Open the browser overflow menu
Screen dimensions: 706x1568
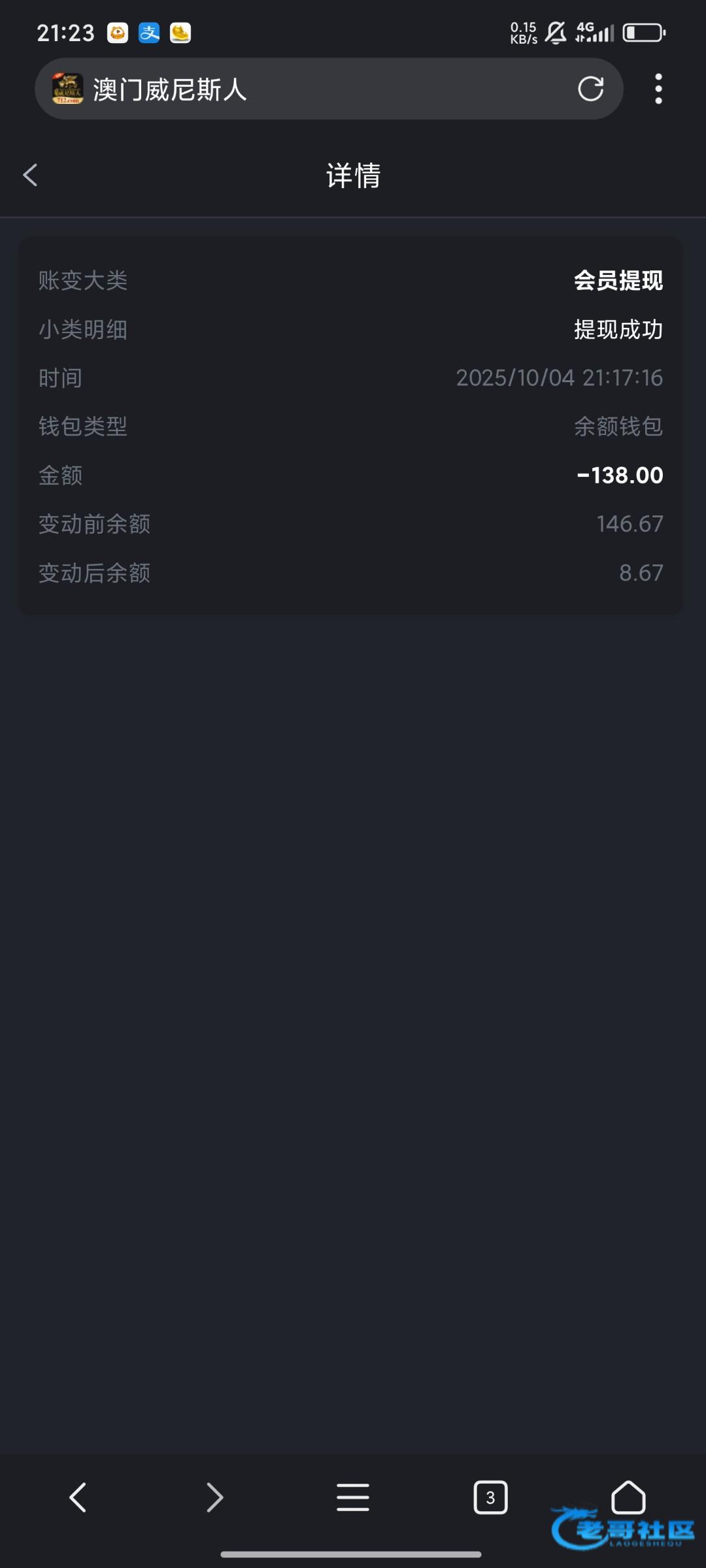pyautogui.click(x=658, y=89)
